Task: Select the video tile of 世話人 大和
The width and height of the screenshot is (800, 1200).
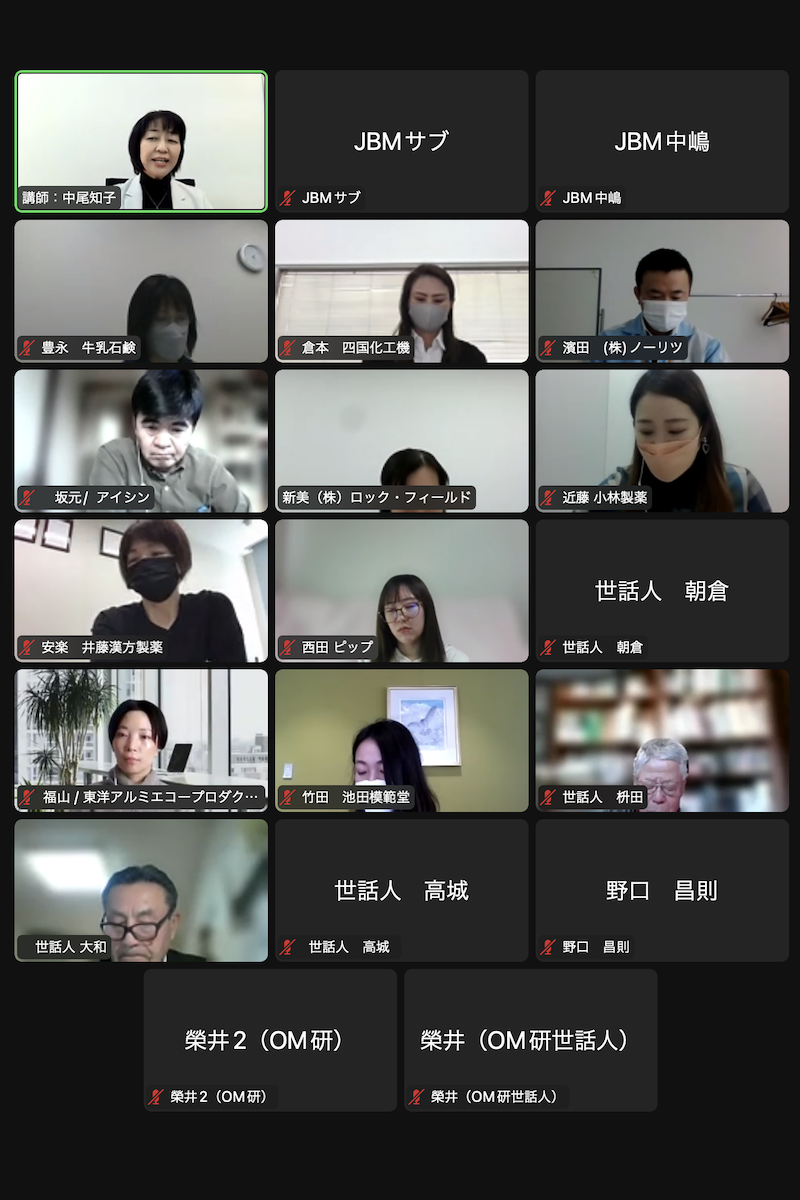Action: [141, 890]
